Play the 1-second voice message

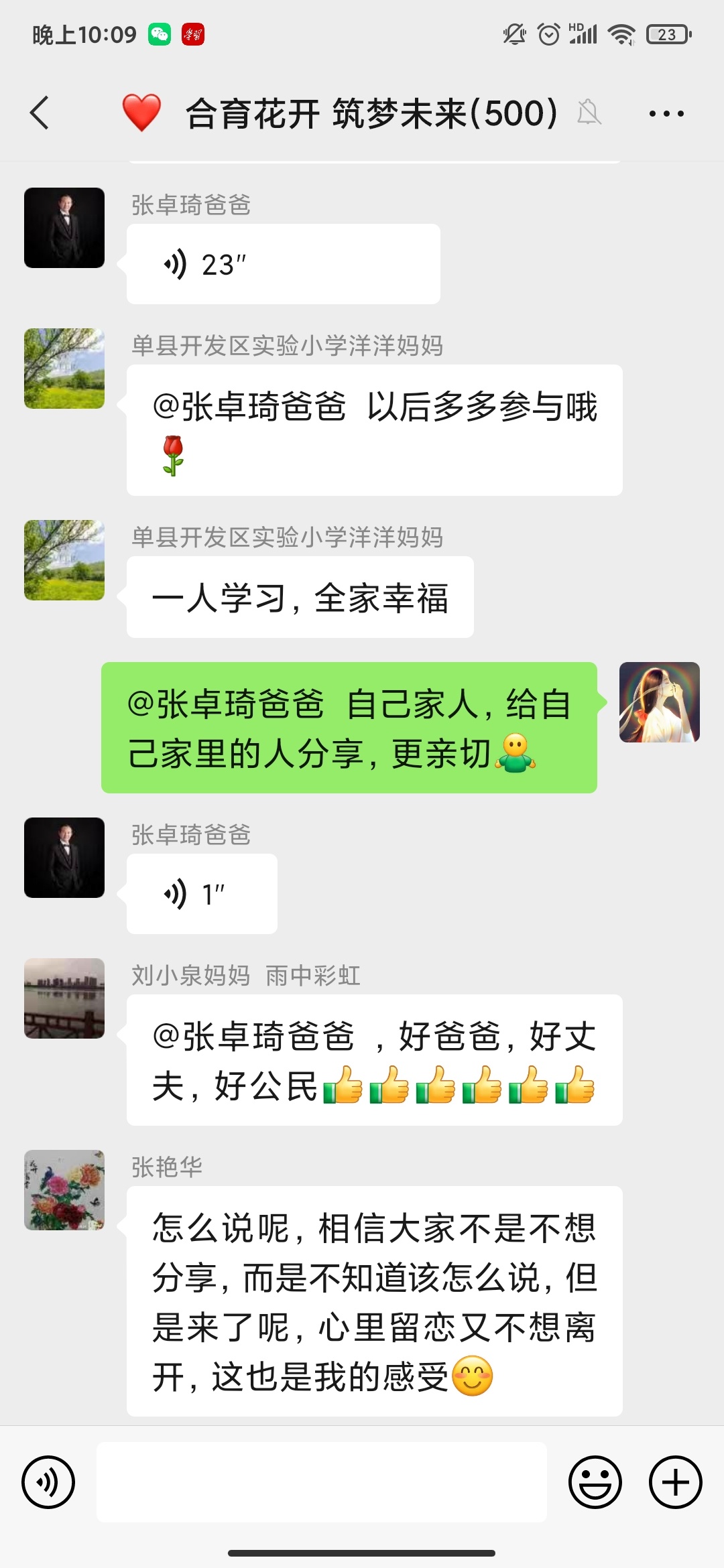[x=201, y=894]
